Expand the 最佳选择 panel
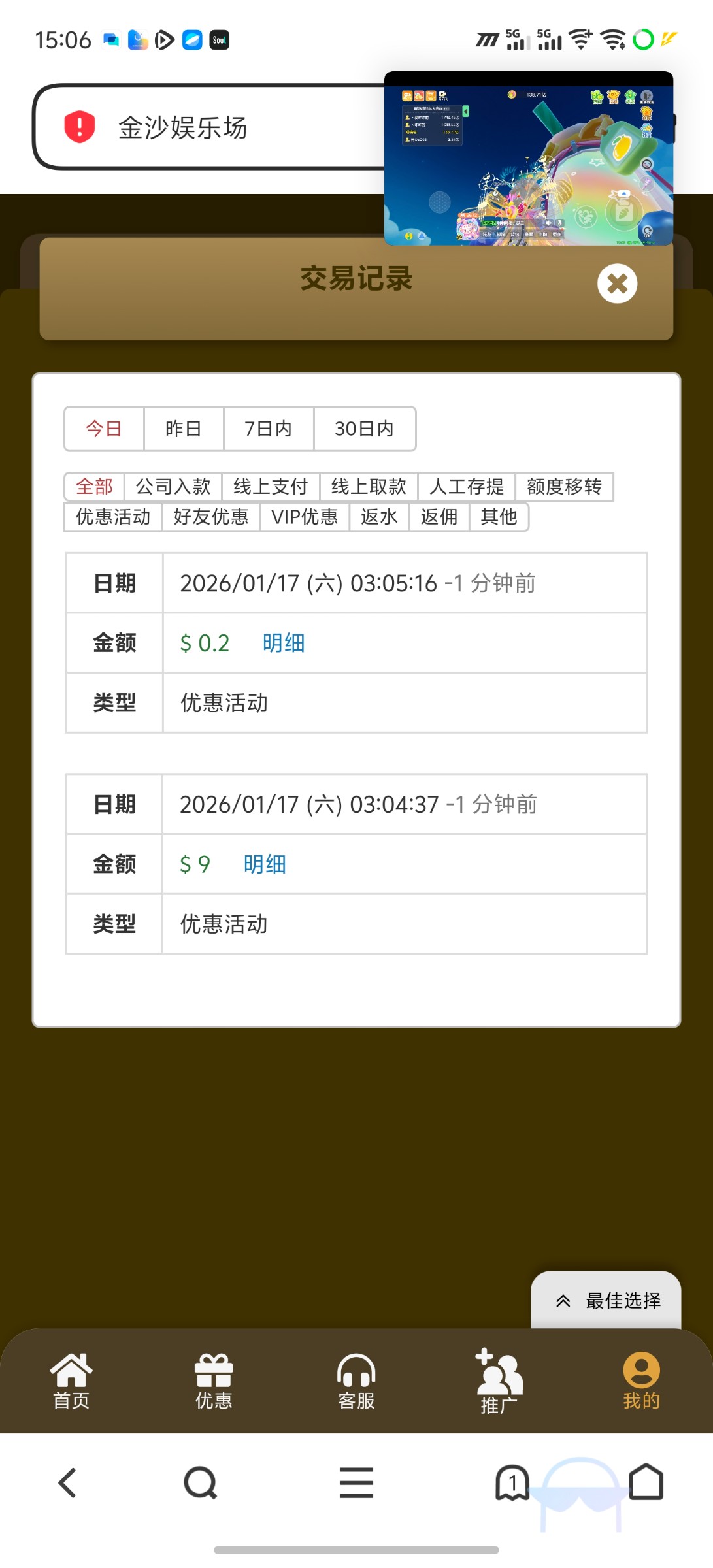The width and height of the screenshot is (713, 1568). pos(606,1301)
